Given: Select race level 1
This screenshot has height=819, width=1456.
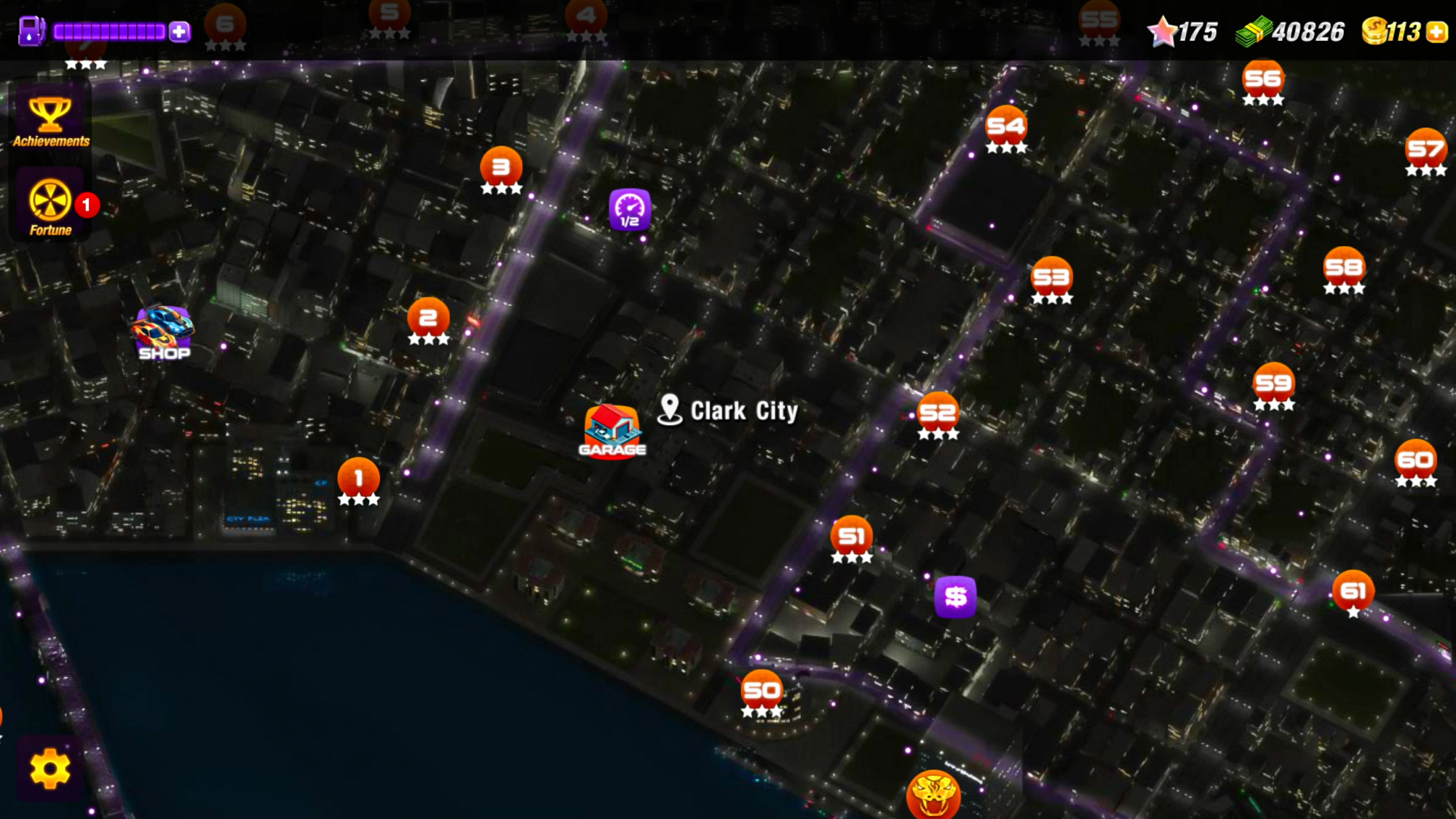Looking at the screenshot, I should (x=358, y=479).
